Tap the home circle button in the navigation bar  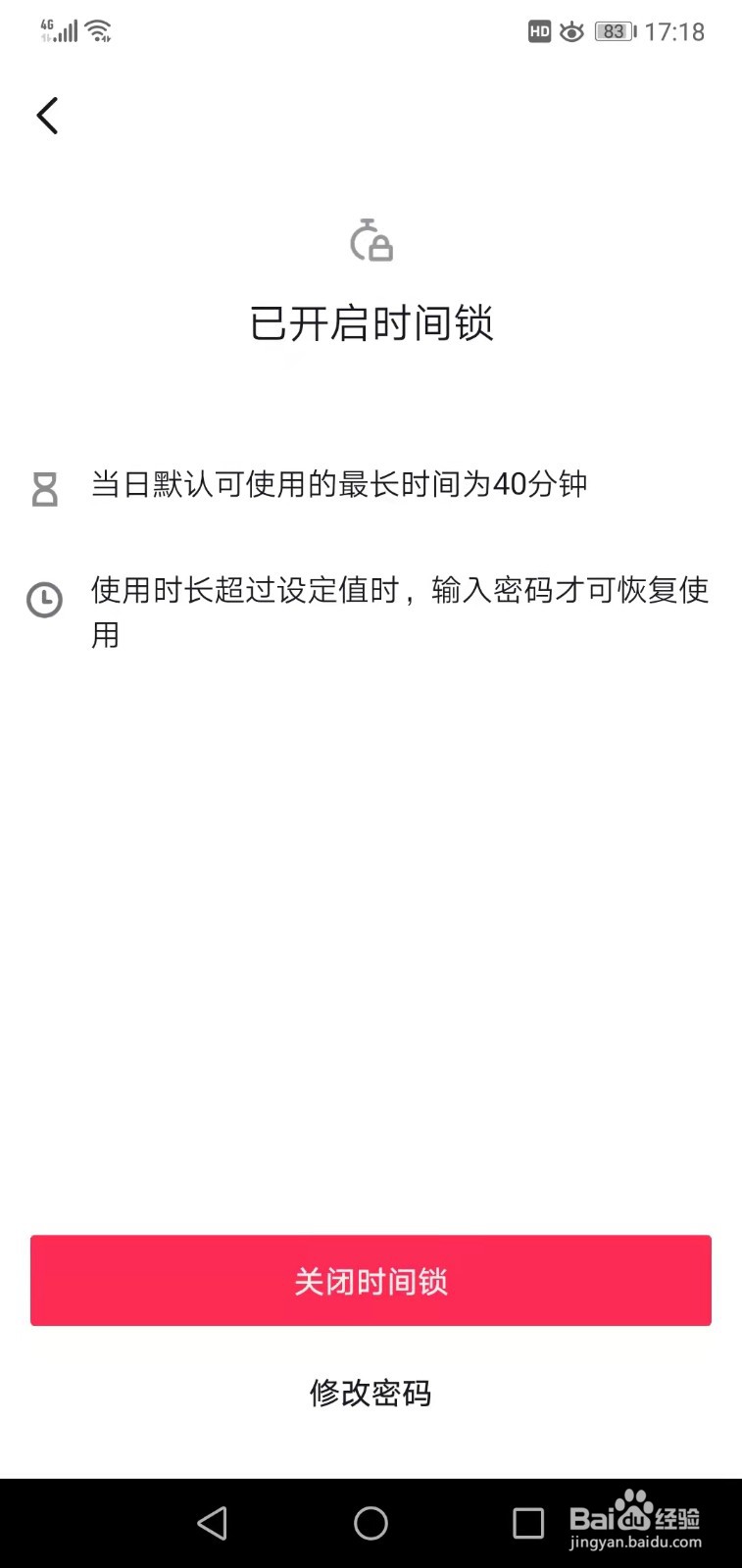(371, 1522)
